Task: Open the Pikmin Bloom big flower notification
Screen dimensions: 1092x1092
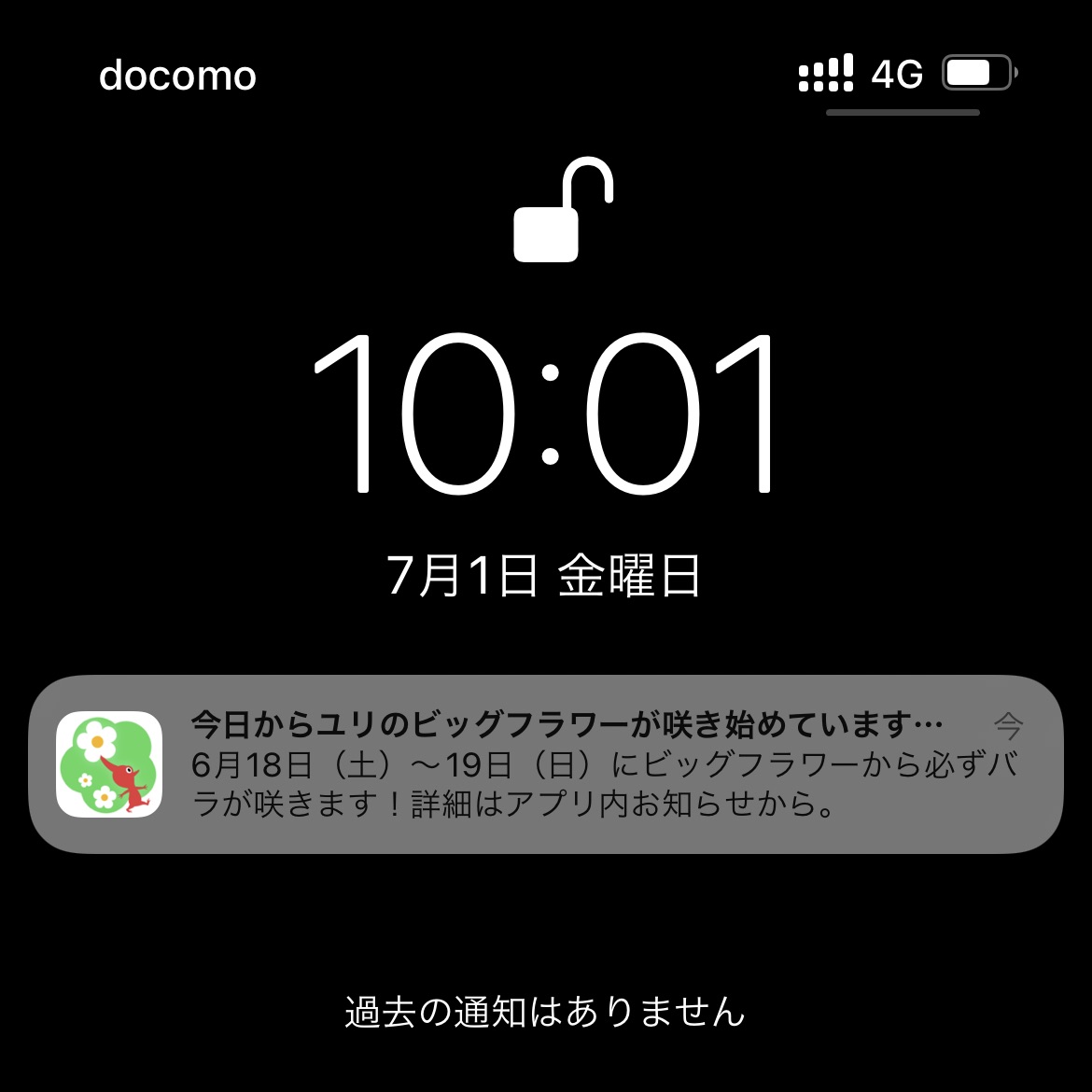Action: 546,763
